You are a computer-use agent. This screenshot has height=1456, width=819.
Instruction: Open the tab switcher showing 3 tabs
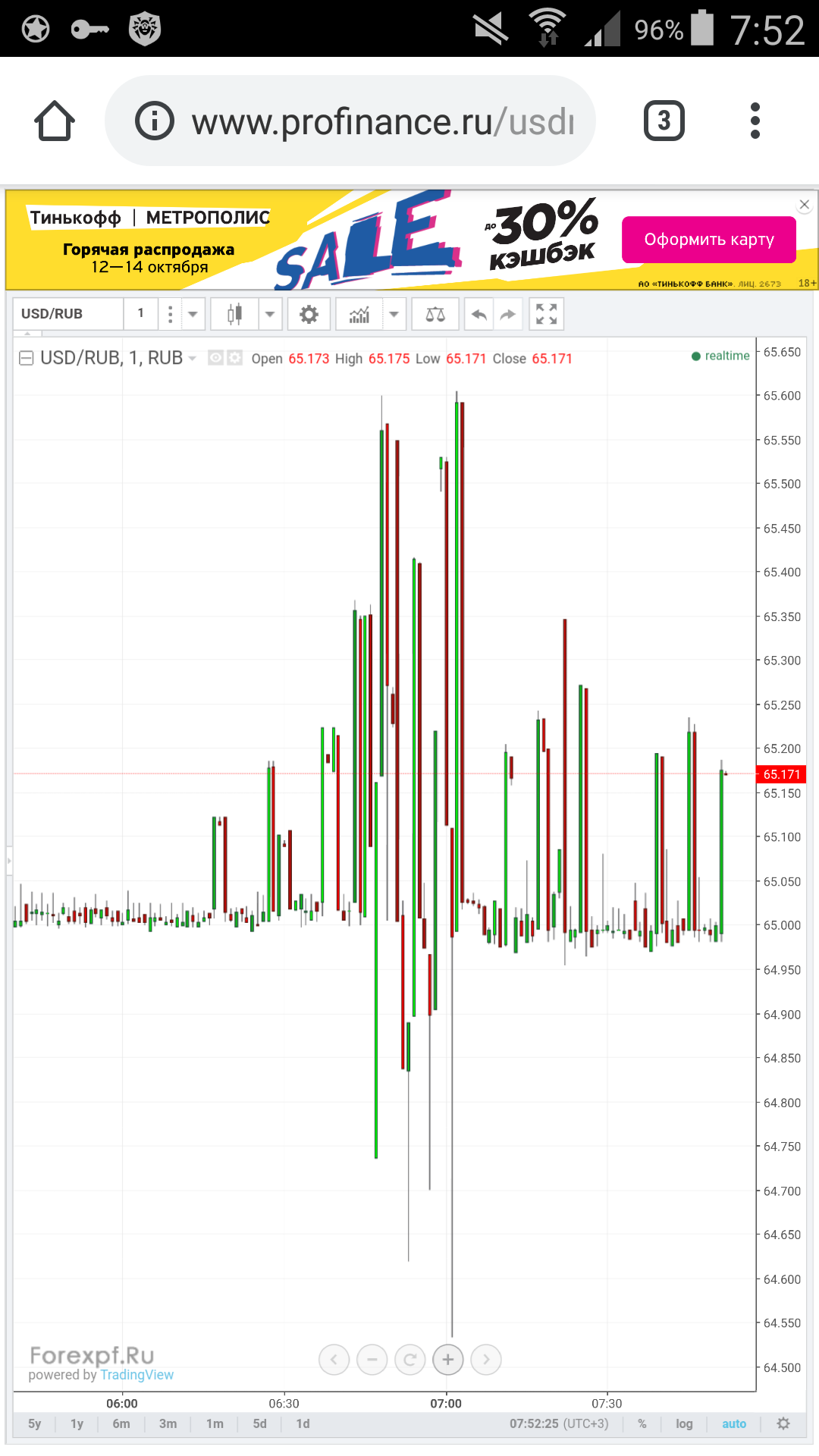[x=664, y=121]
